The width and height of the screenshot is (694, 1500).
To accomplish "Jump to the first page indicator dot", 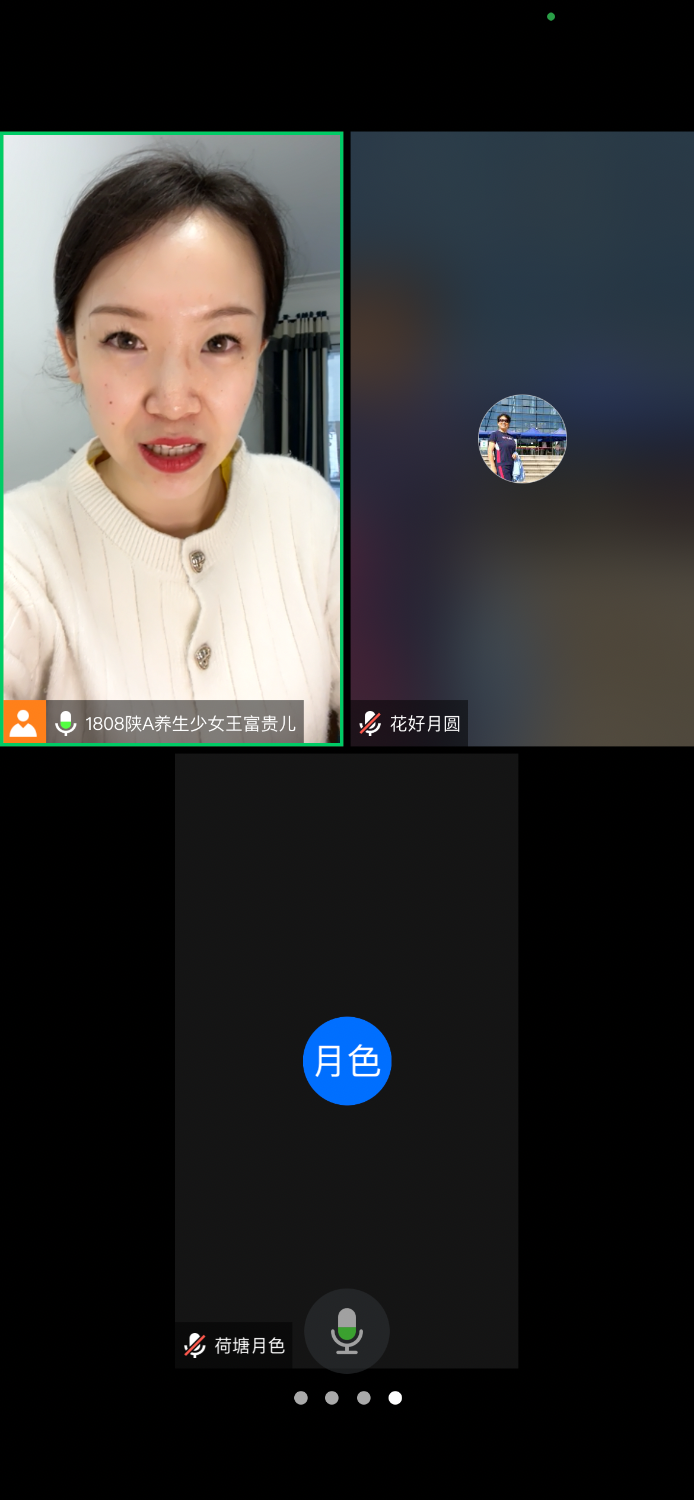I will click(x=301, y=1398).
